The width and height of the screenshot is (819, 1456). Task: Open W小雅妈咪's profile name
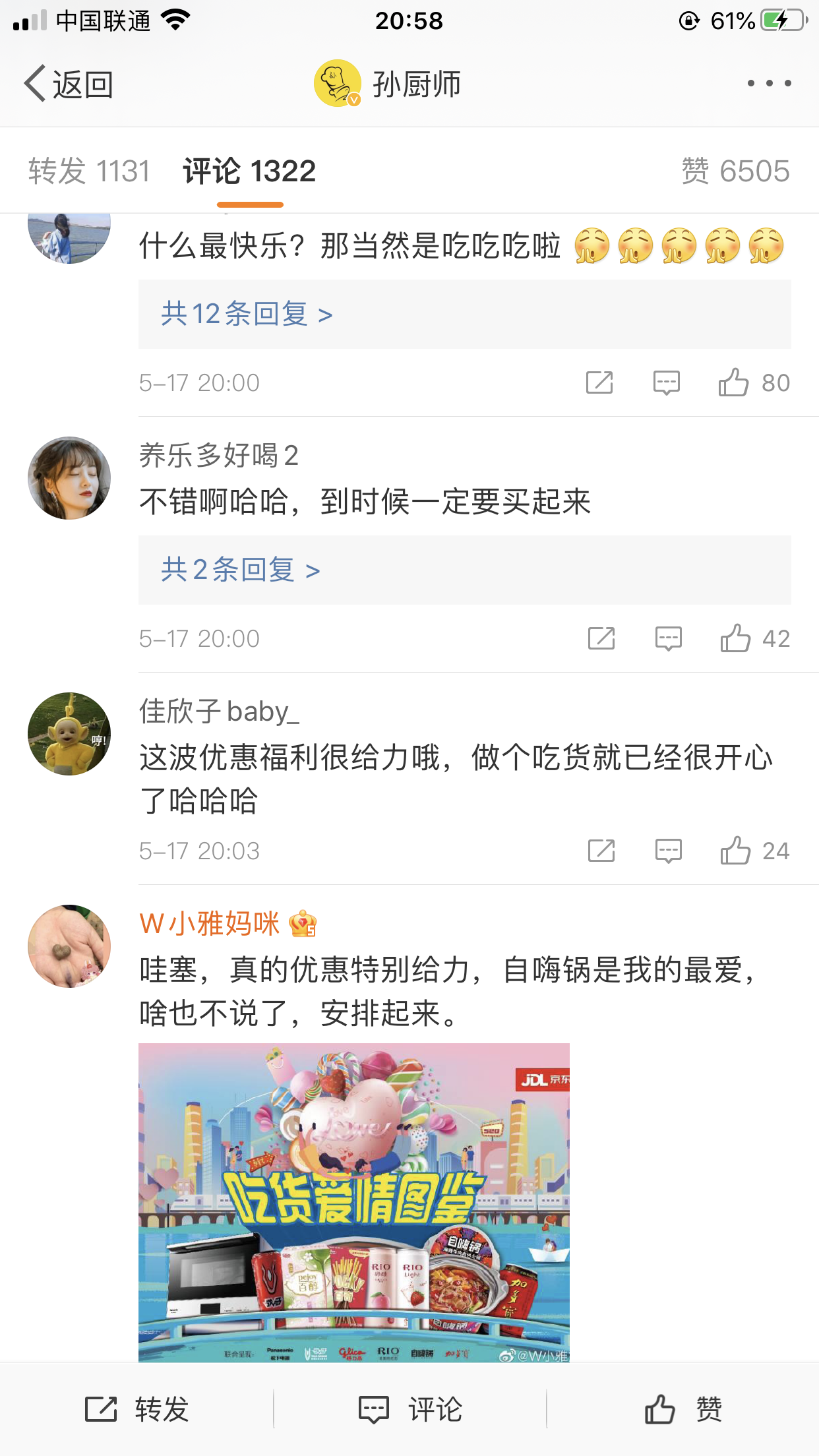(x=210, y=924)
